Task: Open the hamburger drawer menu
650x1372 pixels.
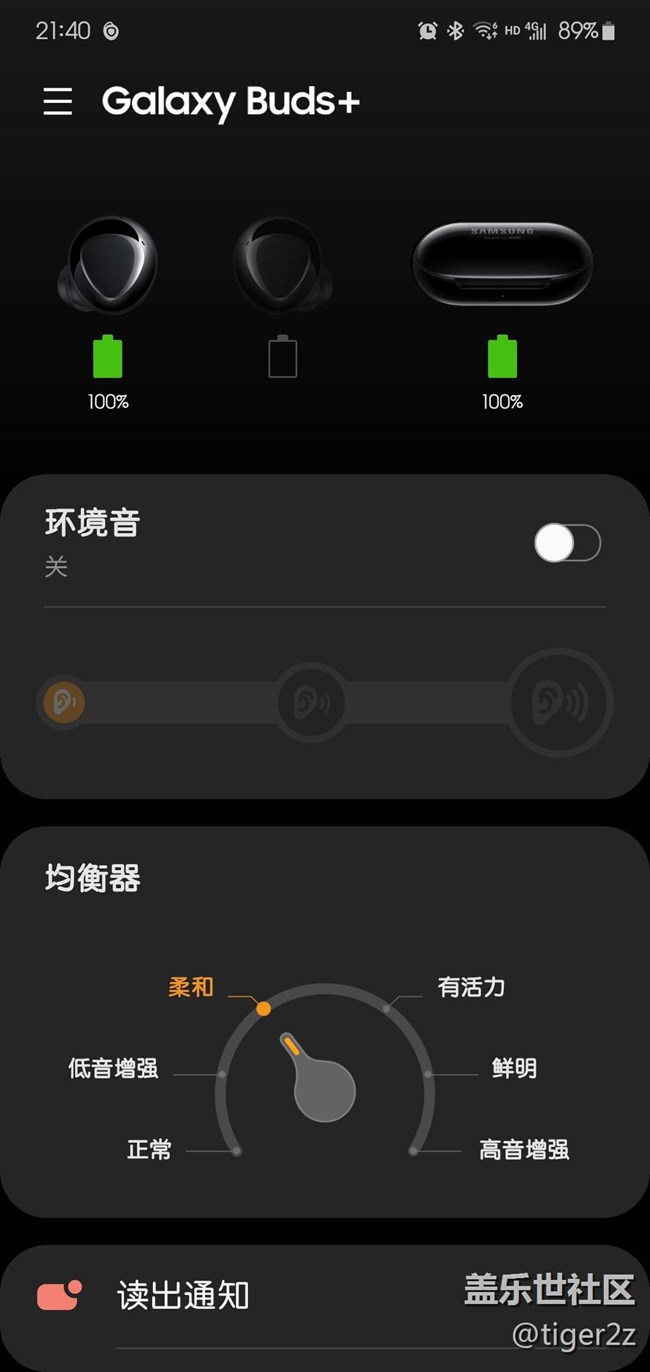Action: coord(58,101)
